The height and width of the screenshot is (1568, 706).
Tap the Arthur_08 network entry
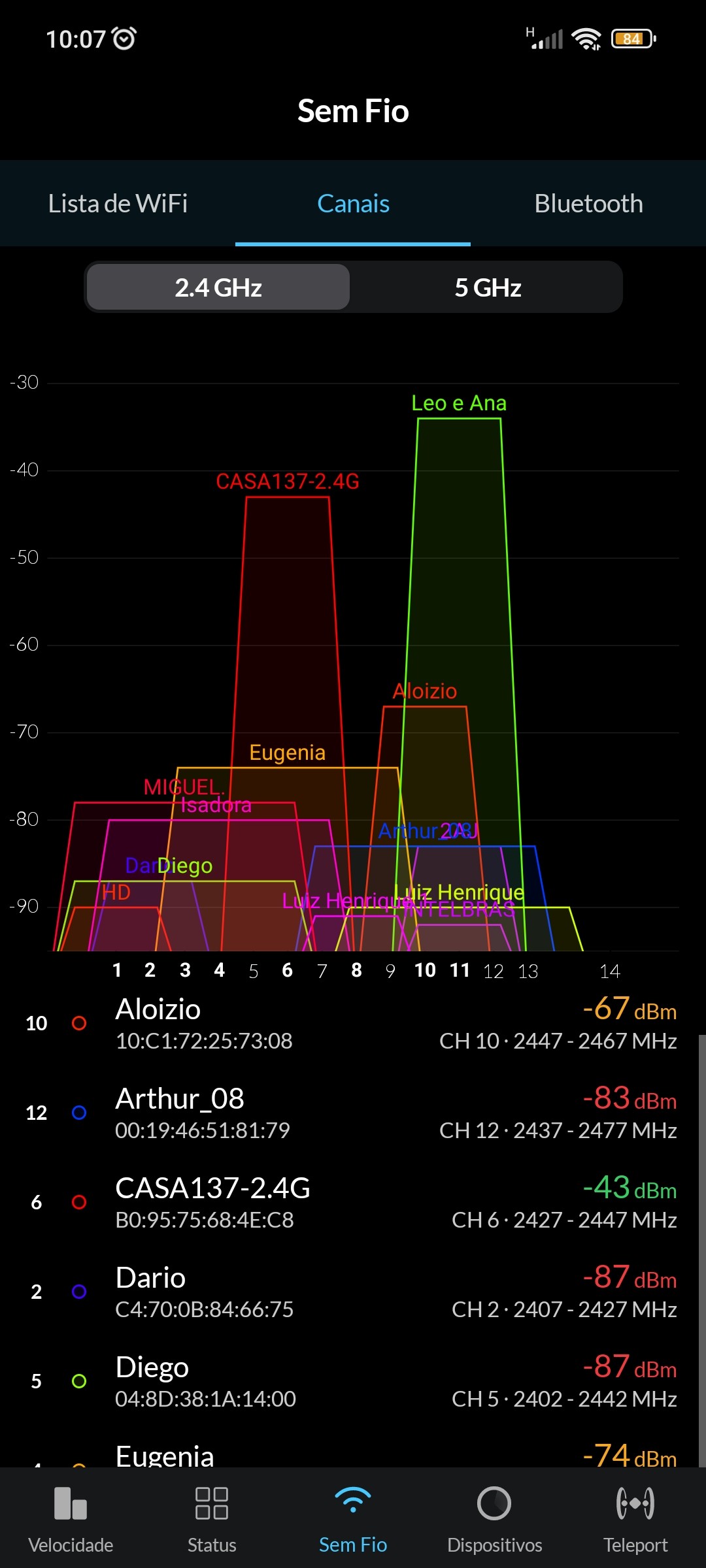pyautogui.click(x=353, y=1113)
